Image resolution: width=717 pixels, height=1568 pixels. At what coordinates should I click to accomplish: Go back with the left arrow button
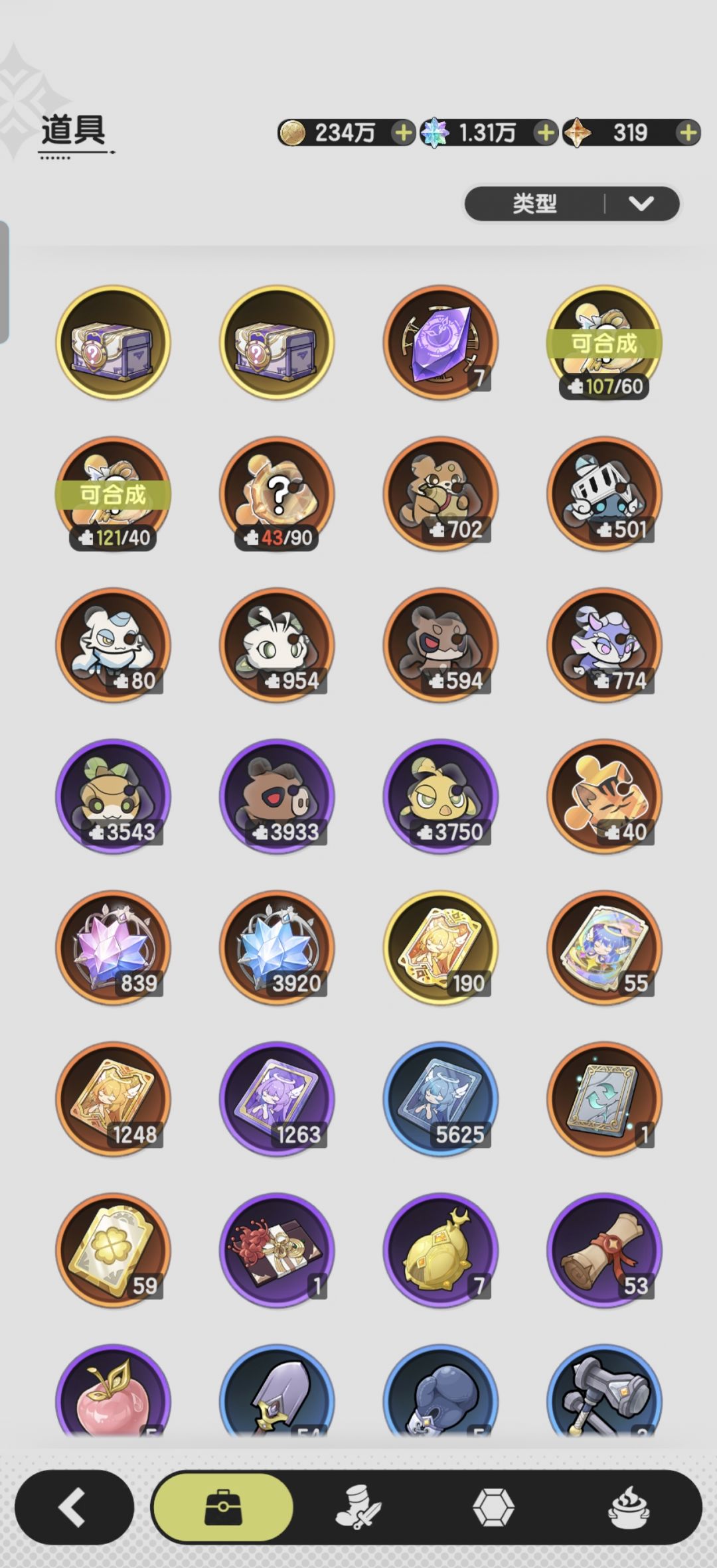(x=74, y=1507)
